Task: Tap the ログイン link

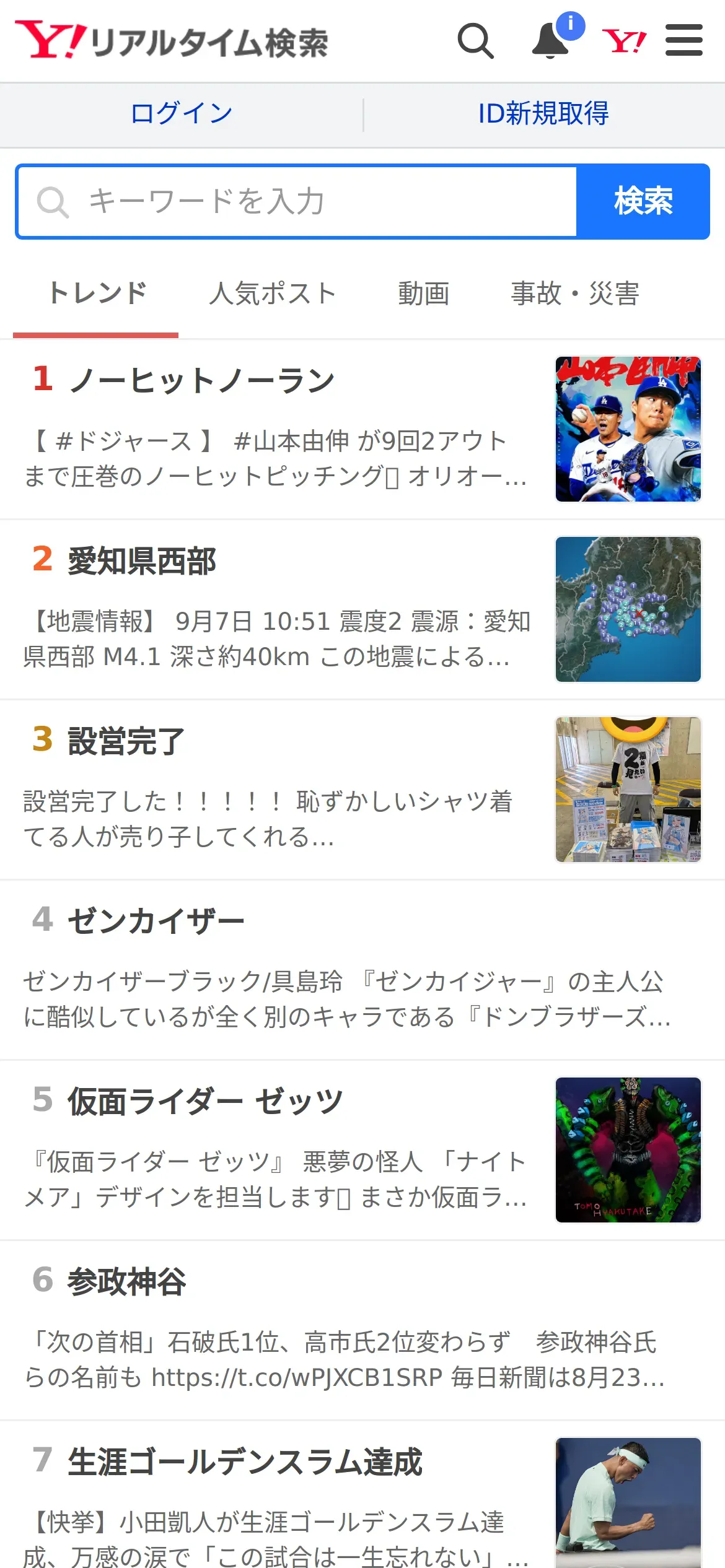Action: point(182,114)
